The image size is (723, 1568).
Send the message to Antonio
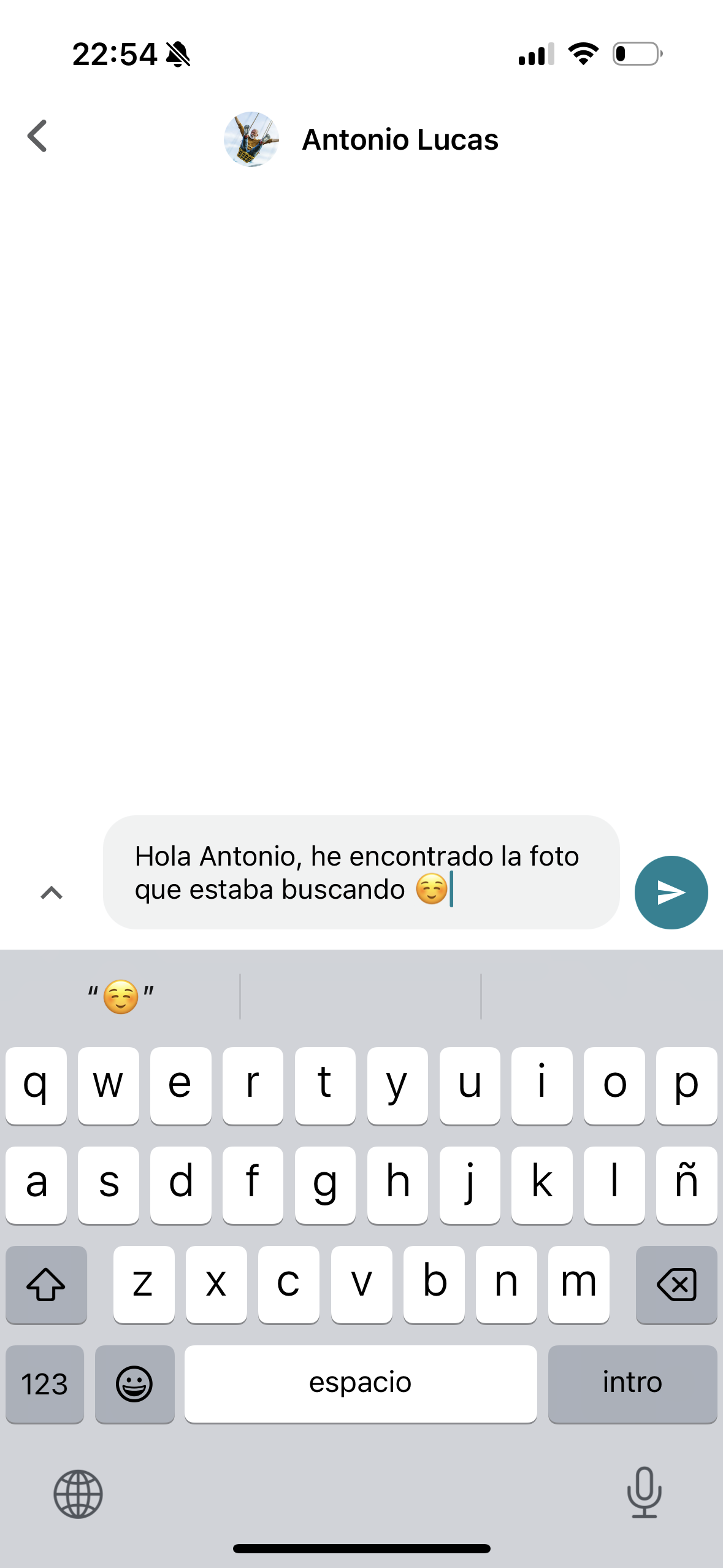(x=671, y=893)
